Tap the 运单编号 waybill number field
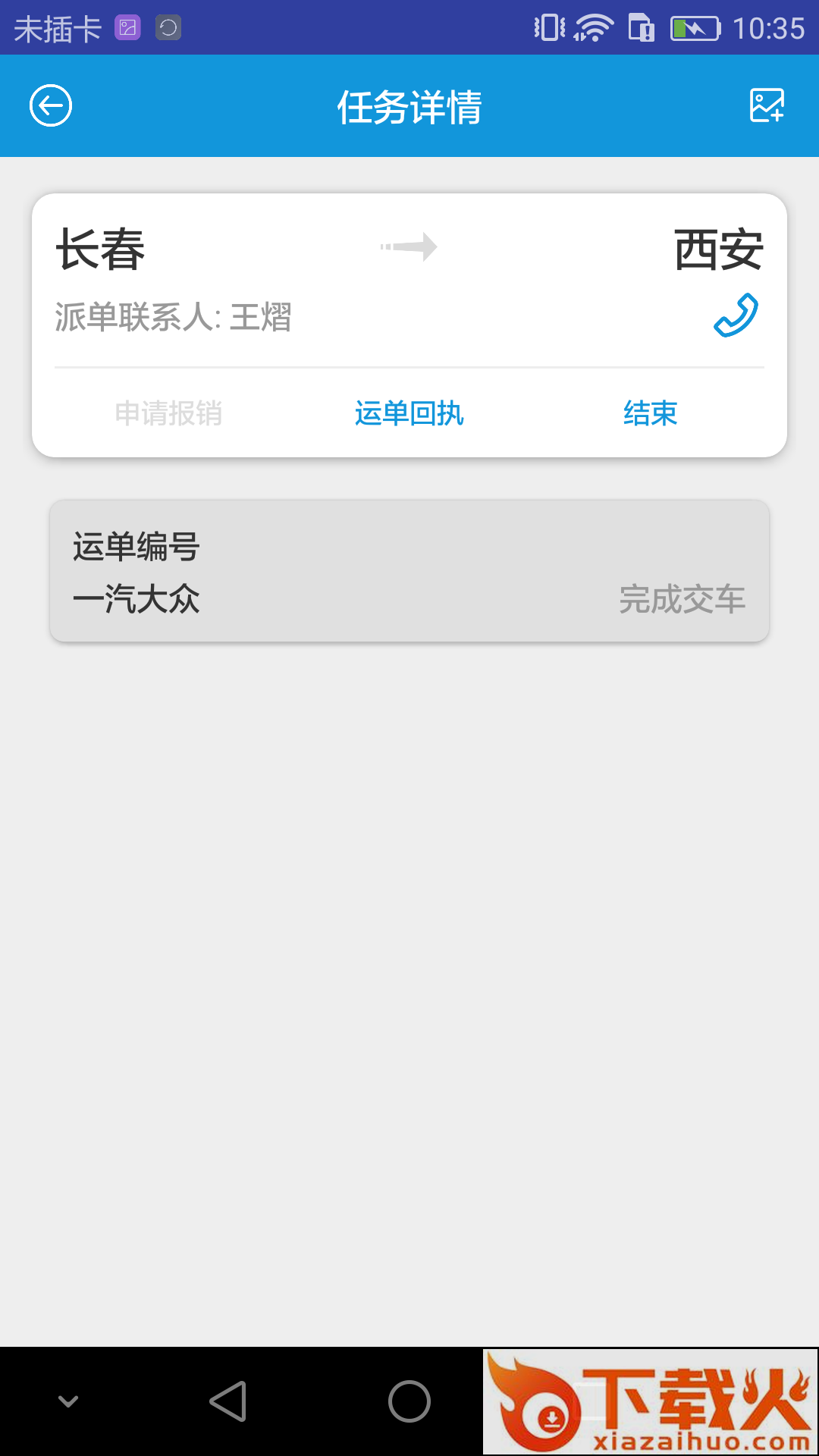The image size is (819, 1456). coord(136,548)
